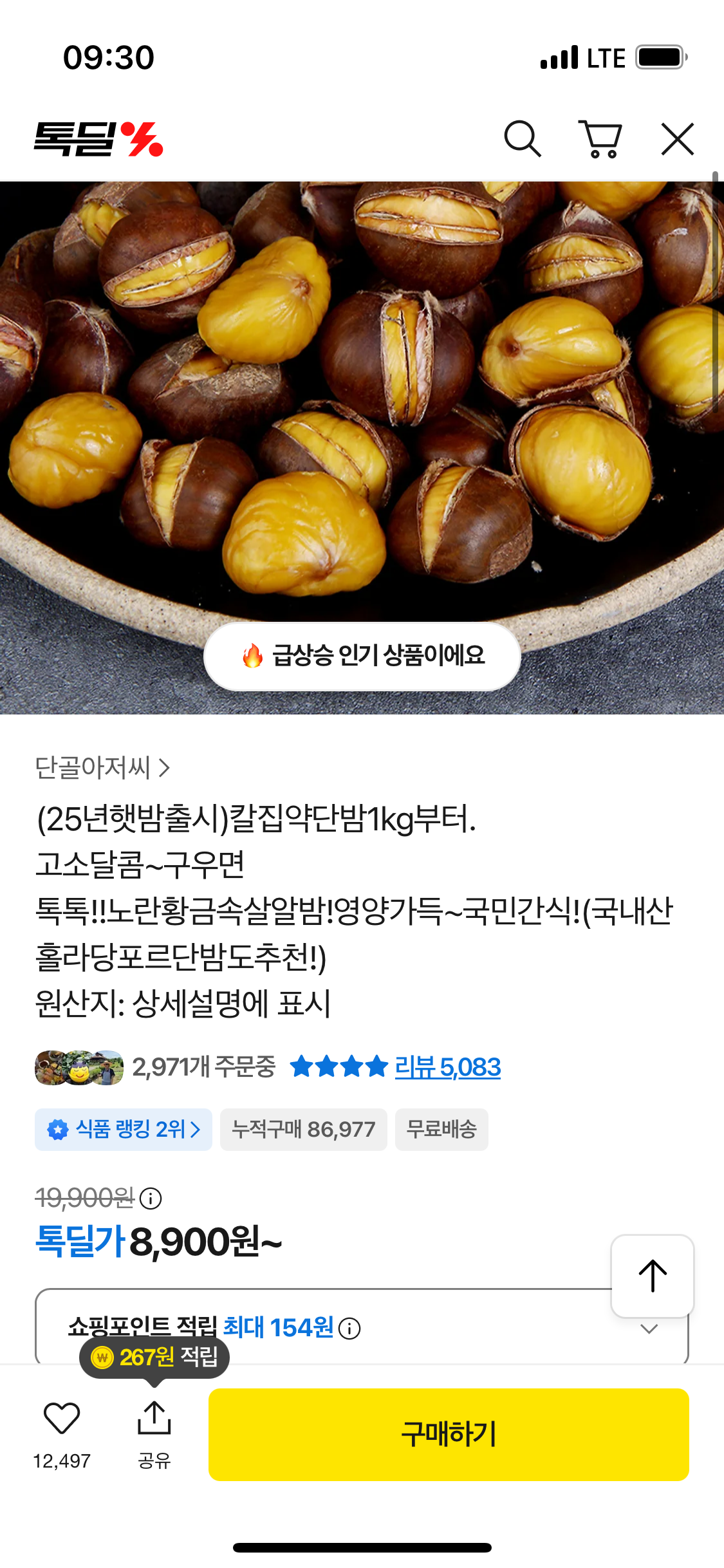The height and width of the screenshot is (1568, 724).
Task: Tap 구매하기 to buy the chestnuts
Action: [449, 1434]
